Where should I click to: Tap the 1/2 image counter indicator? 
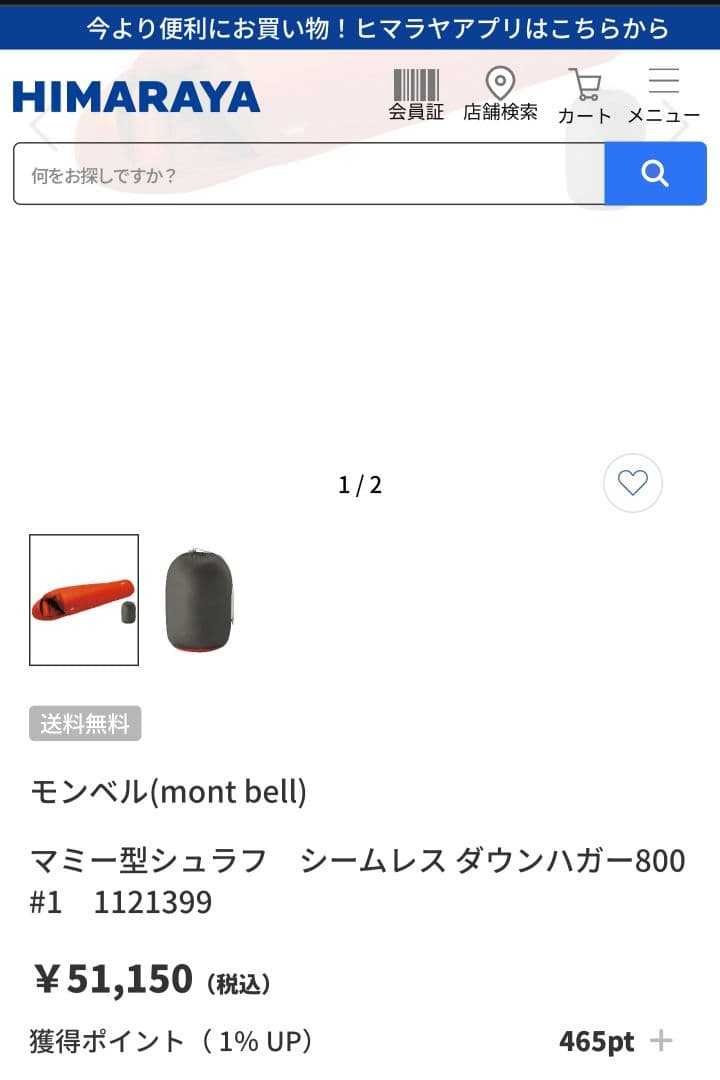tap(360, 485)
